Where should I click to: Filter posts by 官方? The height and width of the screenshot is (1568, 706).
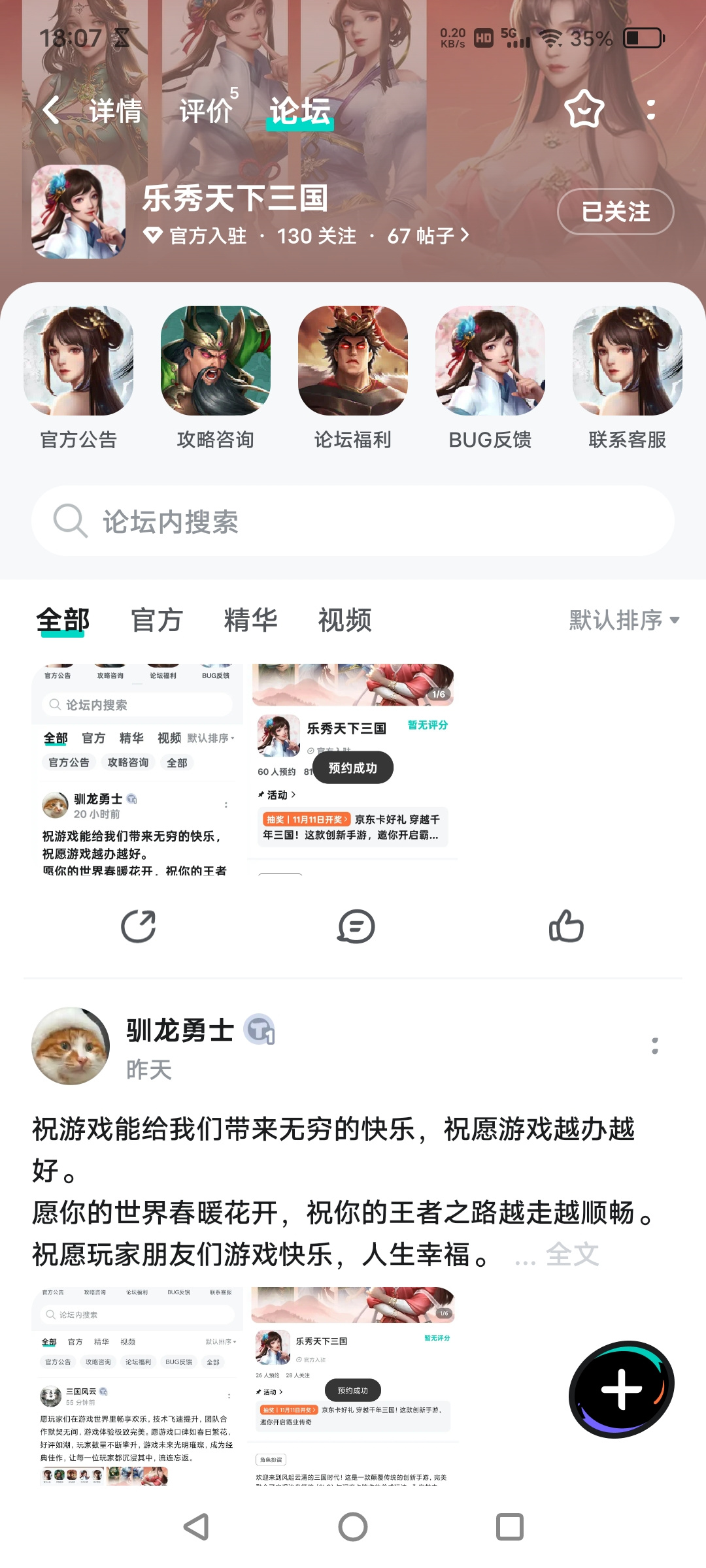[157, 620]
